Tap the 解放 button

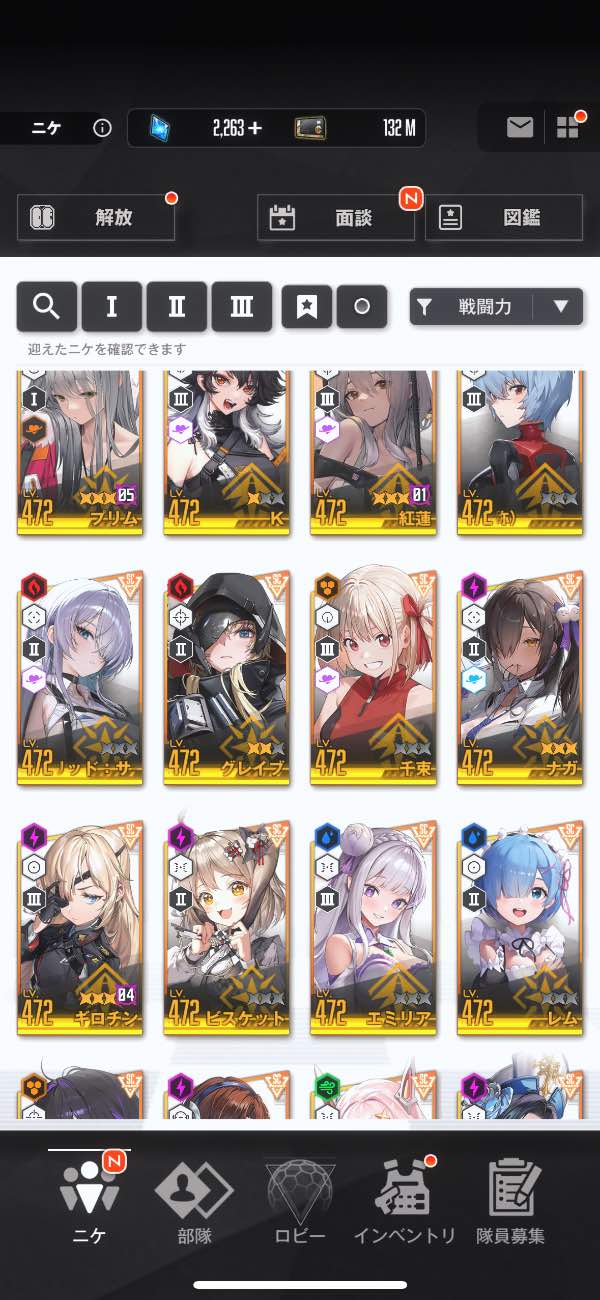[96, 217]
